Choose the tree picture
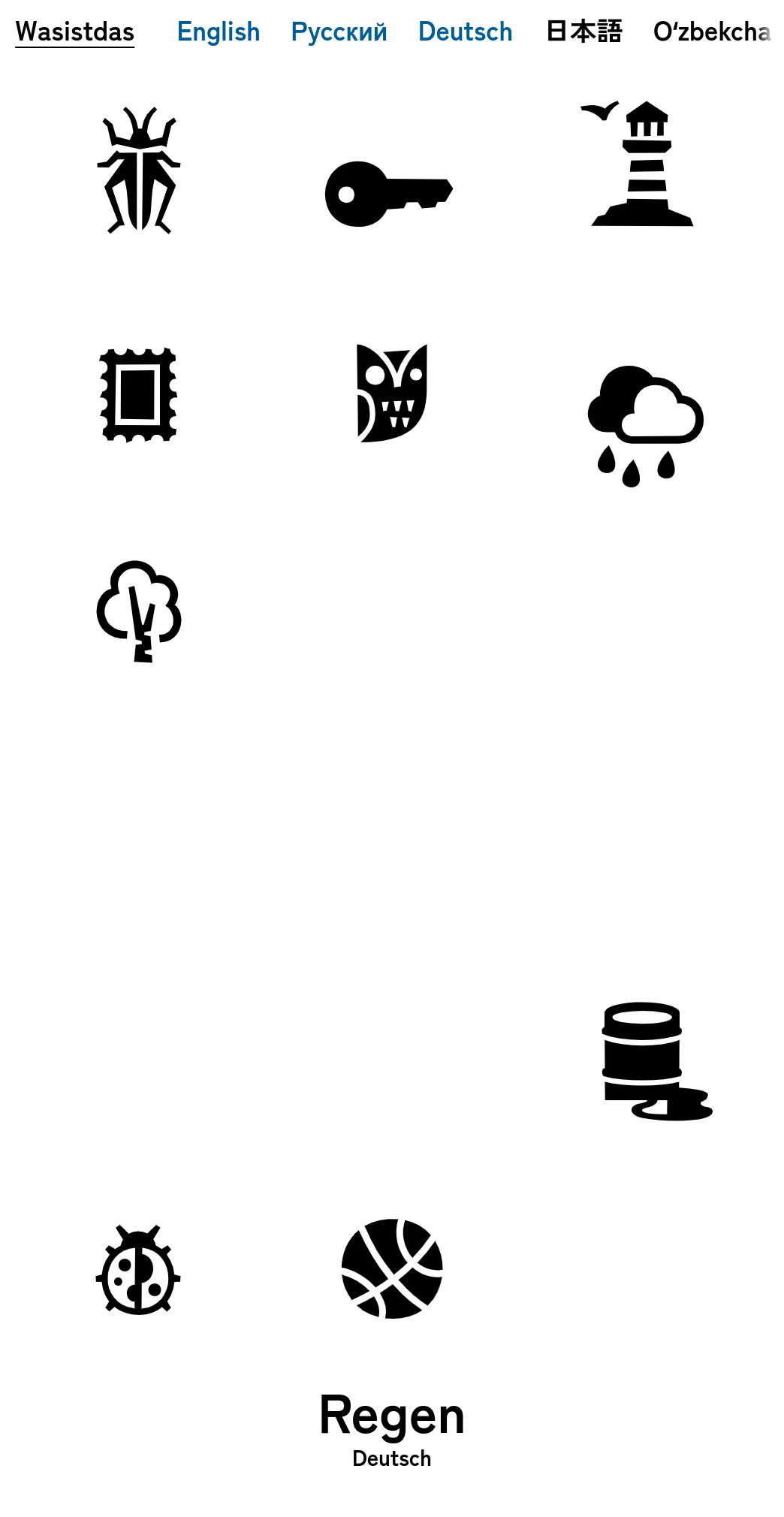784x1517 pixels. point(139,611)
